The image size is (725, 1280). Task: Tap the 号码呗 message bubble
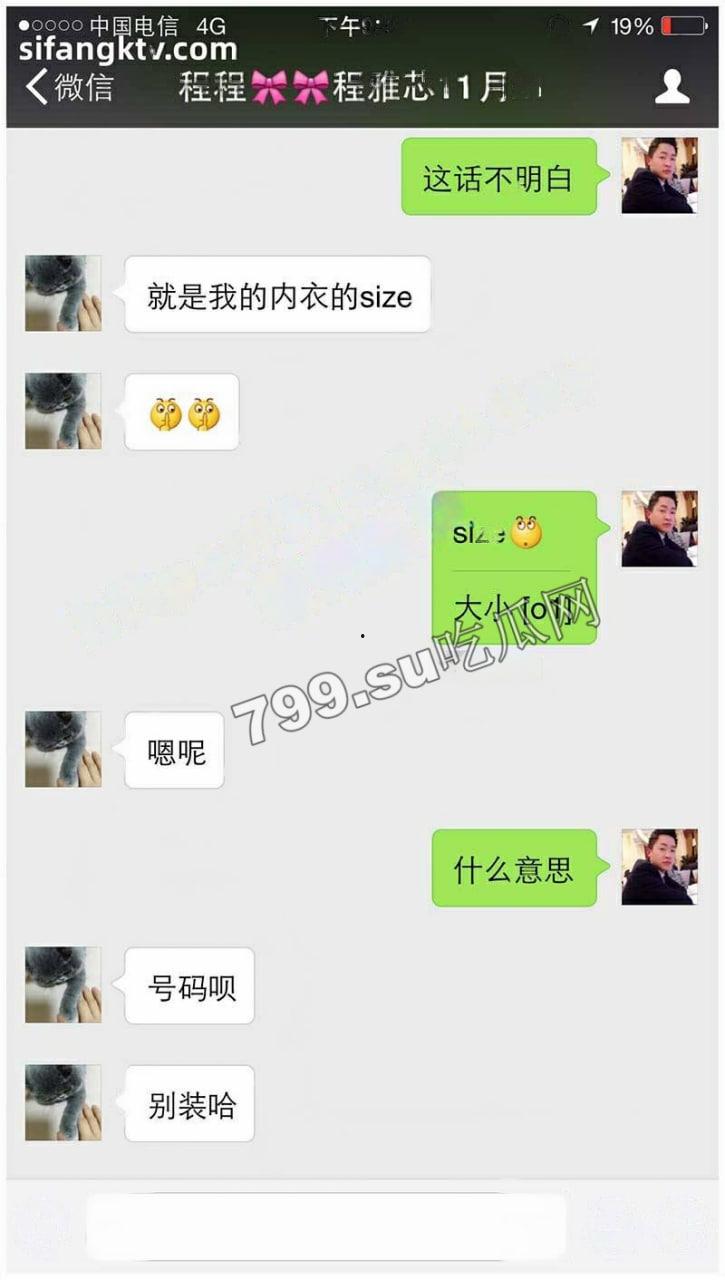coord(188,986)
